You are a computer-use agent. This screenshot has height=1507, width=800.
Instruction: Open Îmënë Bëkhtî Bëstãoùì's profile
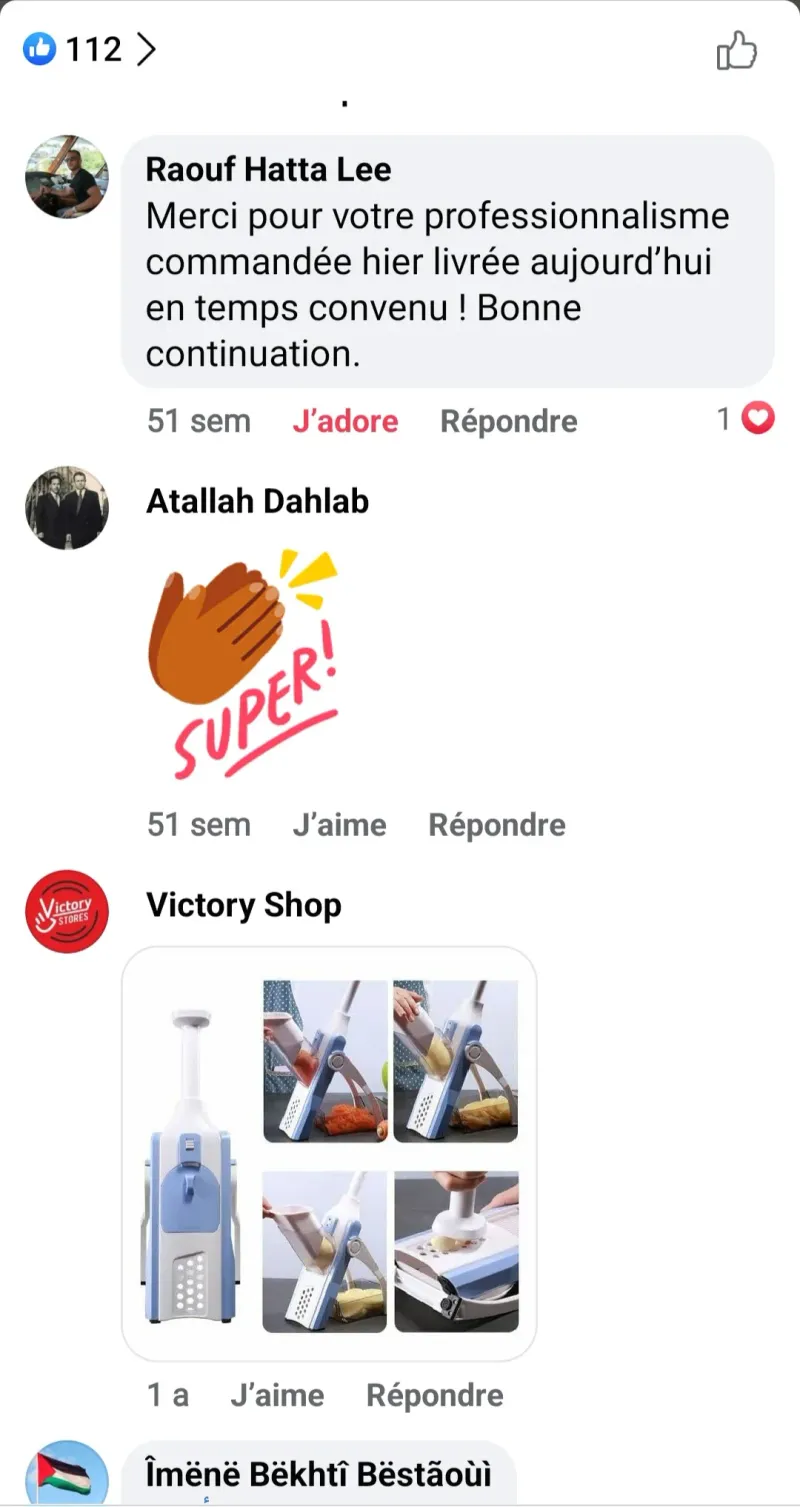pyautogui.click(x=319, y=1474)
